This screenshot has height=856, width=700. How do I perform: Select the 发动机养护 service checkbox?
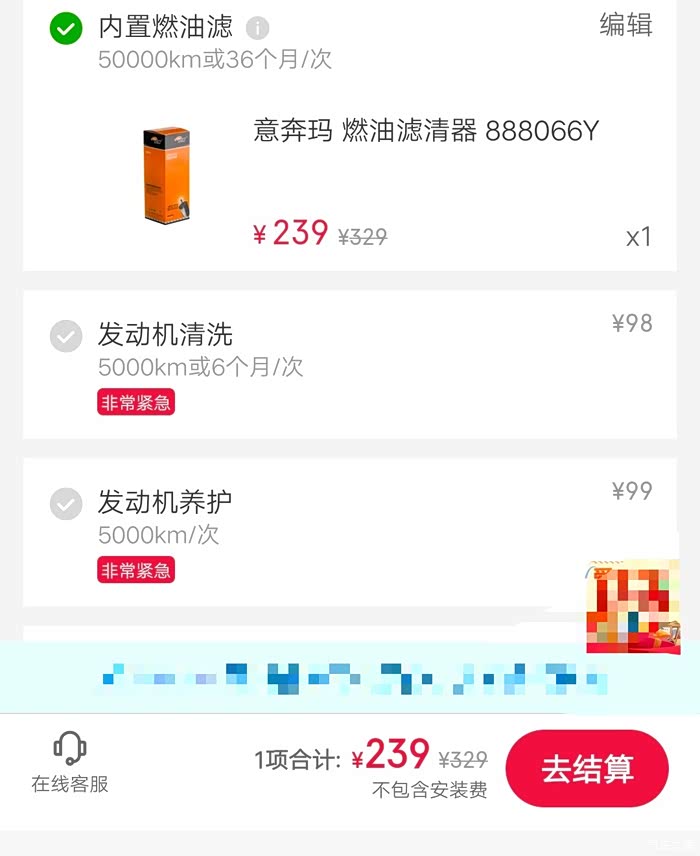66,504
